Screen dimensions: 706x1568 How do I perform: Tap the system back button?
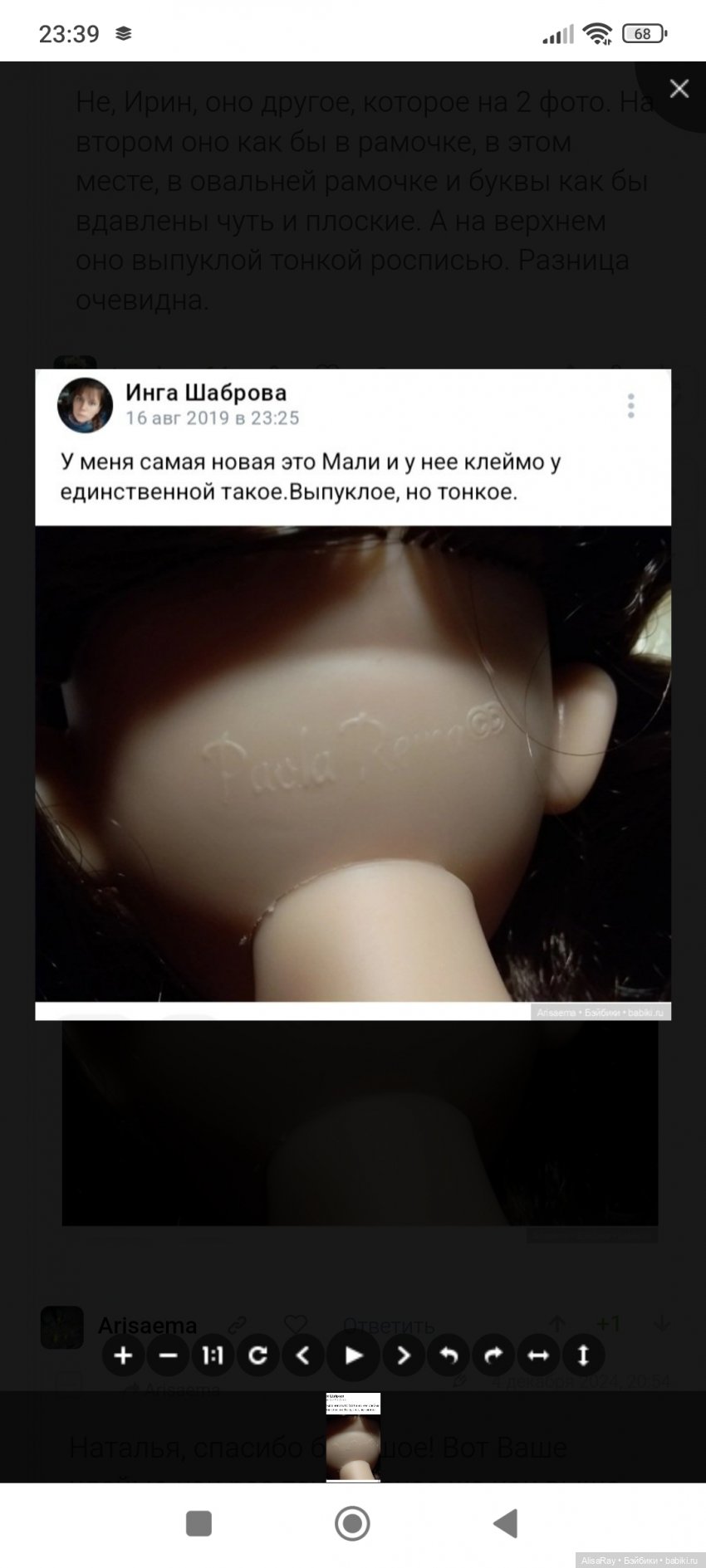click(506, 1523)
